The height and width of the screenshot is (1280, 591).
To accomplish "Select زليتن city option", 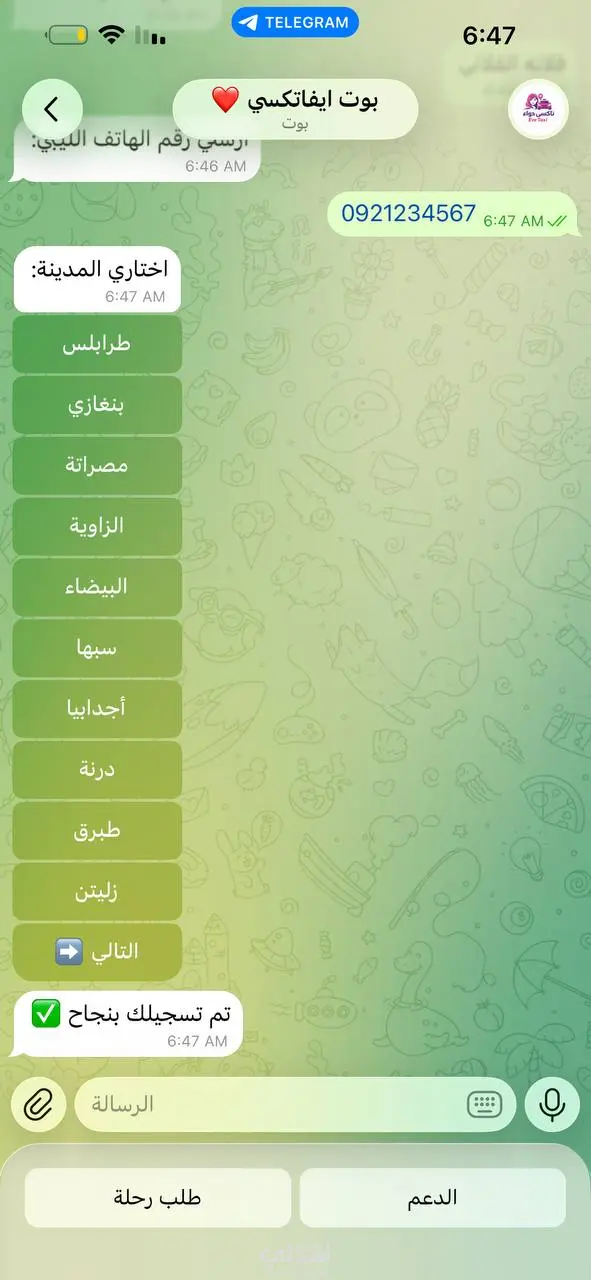I will tap(97, 891).
